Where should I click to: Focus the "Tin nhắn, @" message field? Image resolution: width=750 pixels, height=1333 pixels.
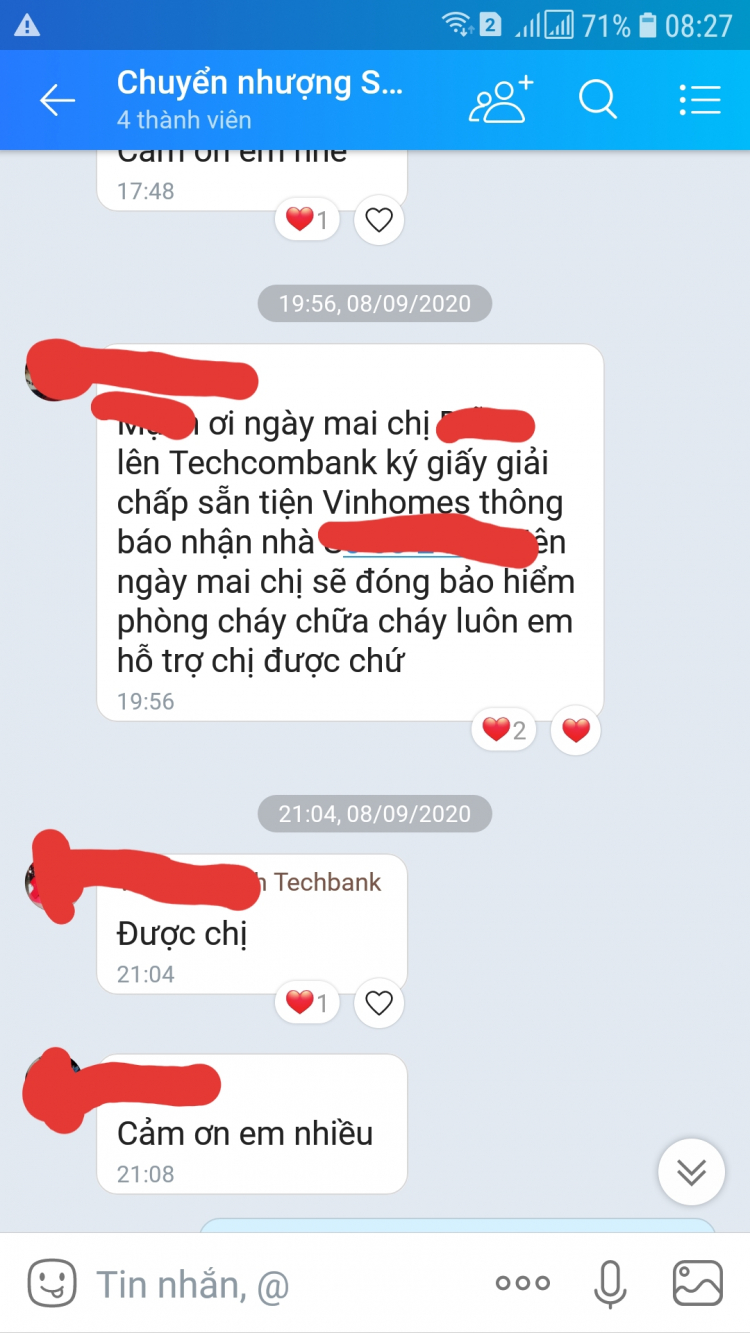click(280, 1284)
